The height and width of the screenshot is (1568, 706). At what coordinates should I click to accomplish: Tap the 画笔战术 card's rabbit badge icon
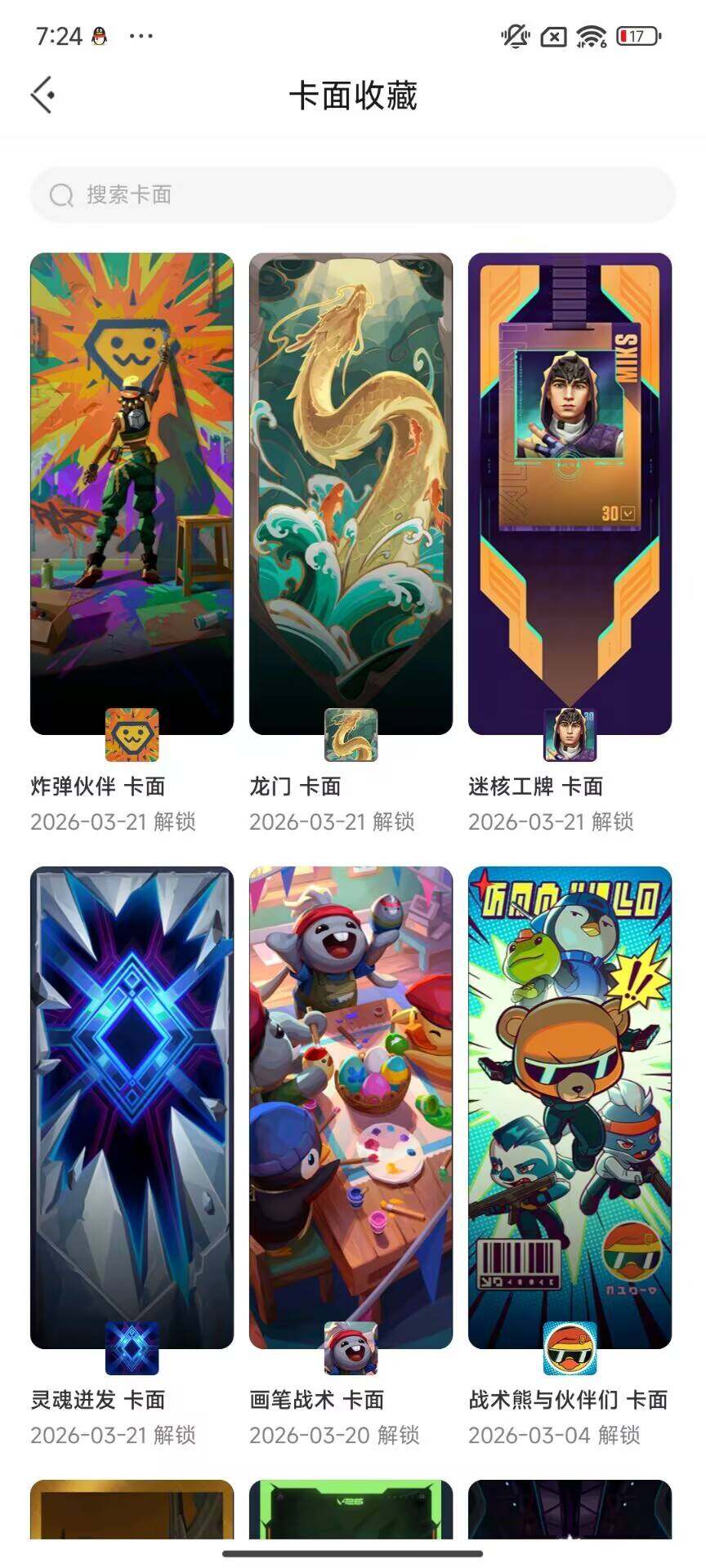351,1349
